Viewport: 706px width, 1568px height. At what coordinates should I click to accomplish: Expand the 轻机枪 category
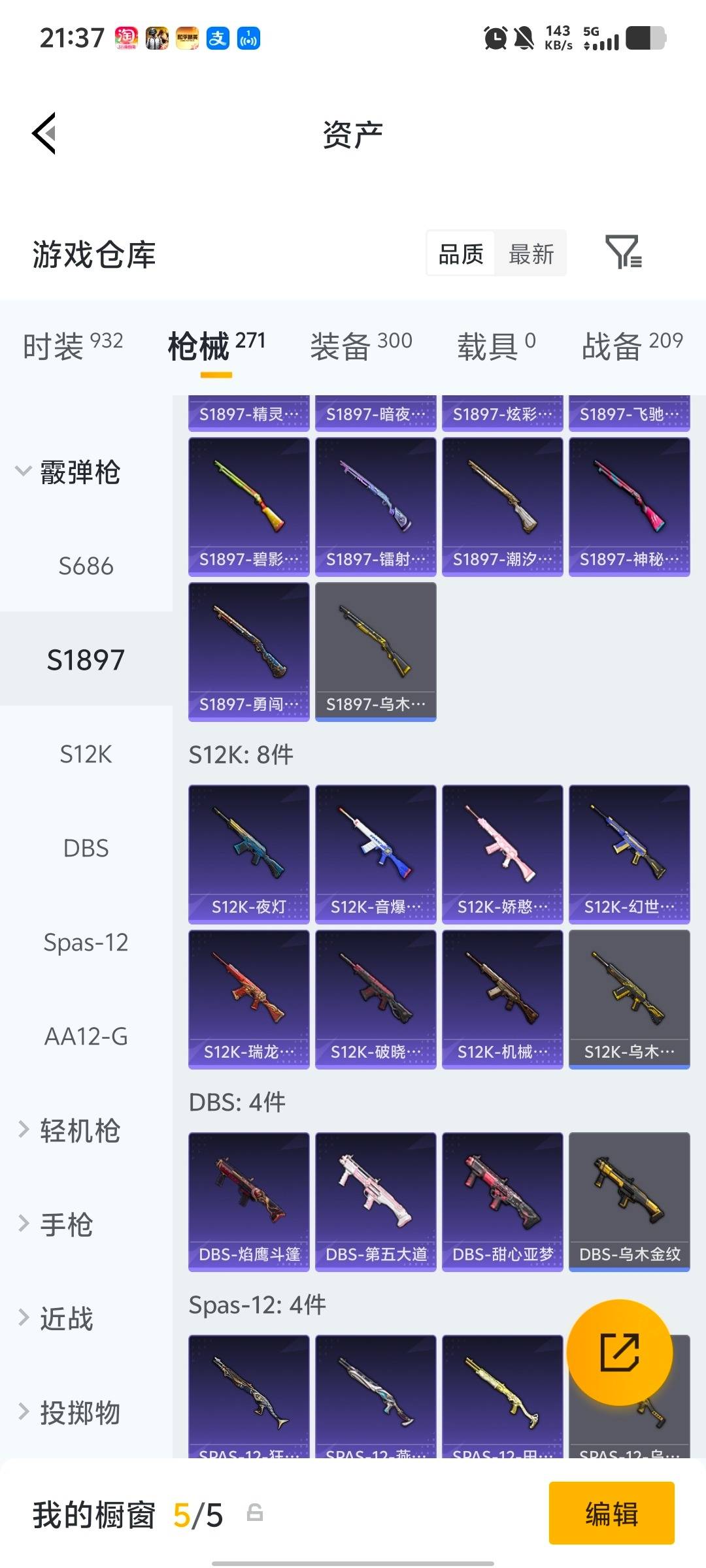pyautogui.click(x=69, y=1130)
